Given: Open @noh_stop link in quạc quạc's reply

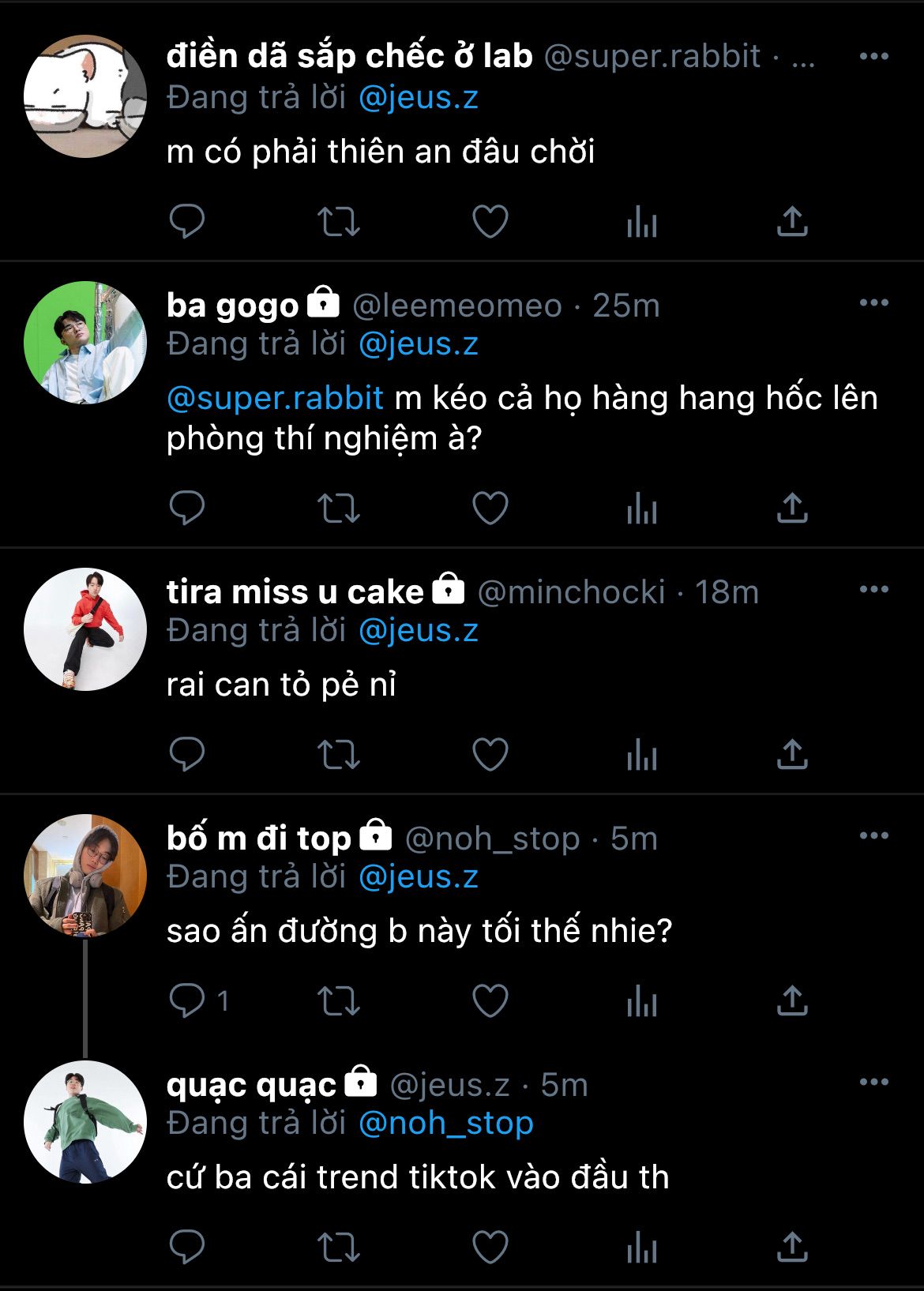Looking at the screenshot, I should (x=445, y=1123).
